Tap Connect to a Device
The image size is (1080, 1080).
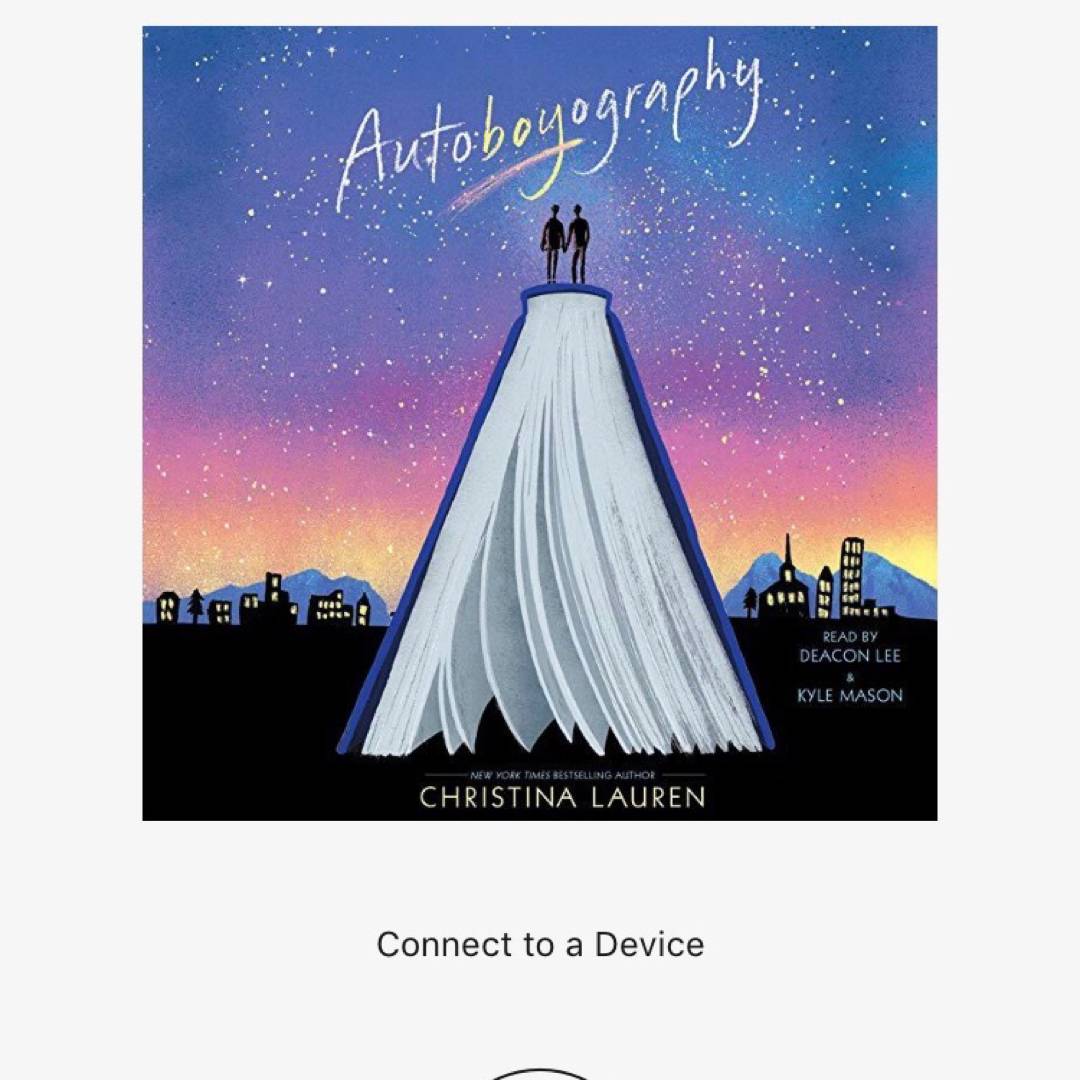click(x=540, y=944)
